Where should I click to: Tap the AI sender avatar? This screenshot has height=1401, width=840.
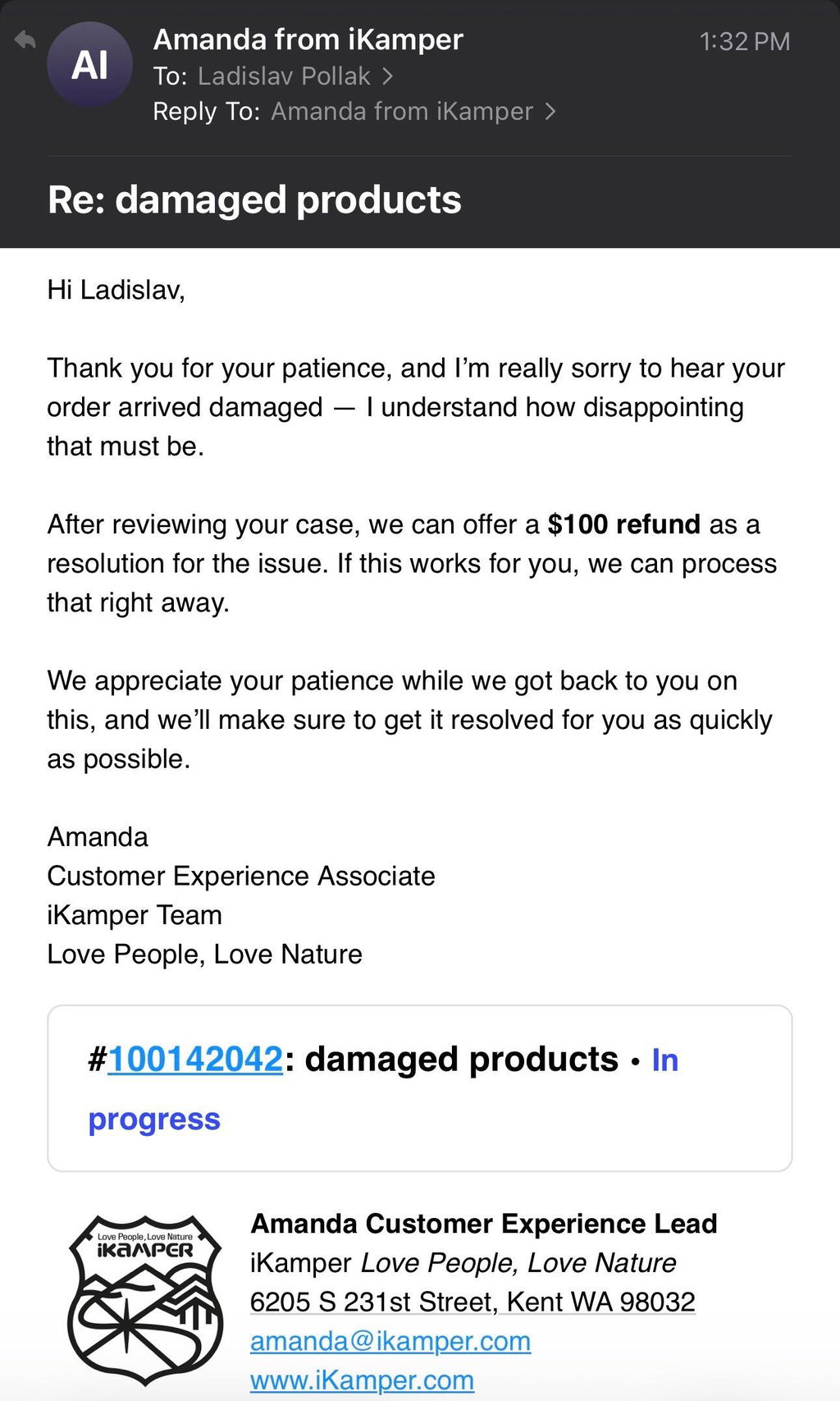89,65
